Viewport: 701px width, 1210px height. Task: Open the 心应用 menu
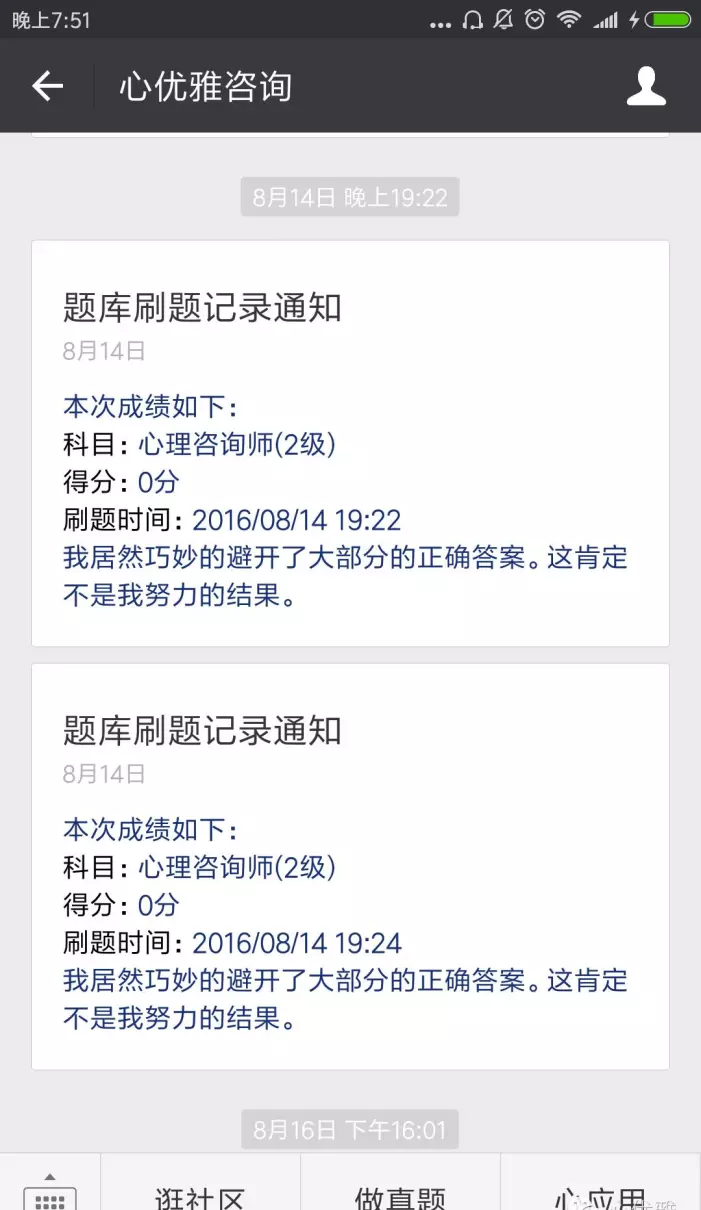(600, 1192)
